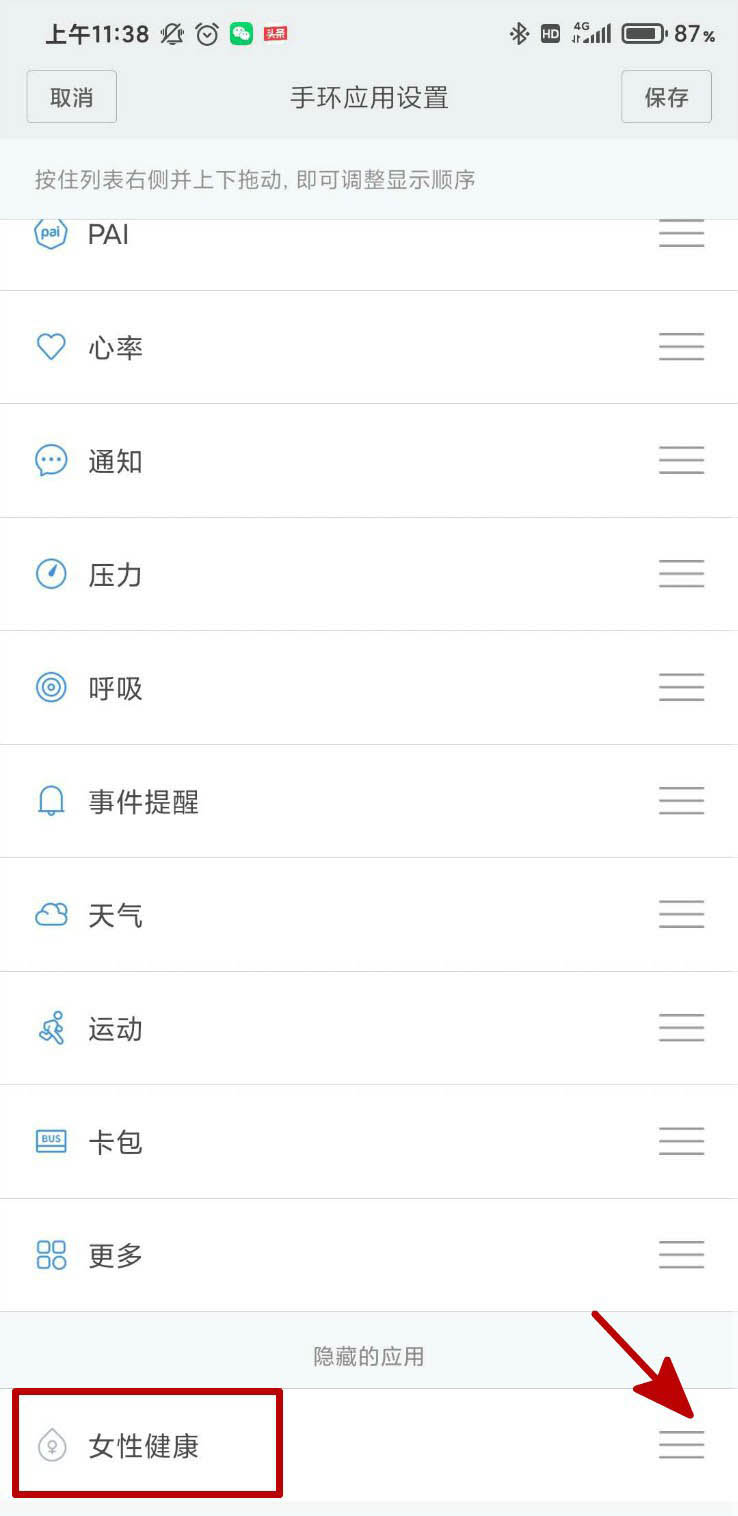738x1516 pixels.
Task: Tap the reorder handle beside 天气
Action: (682, 914)
